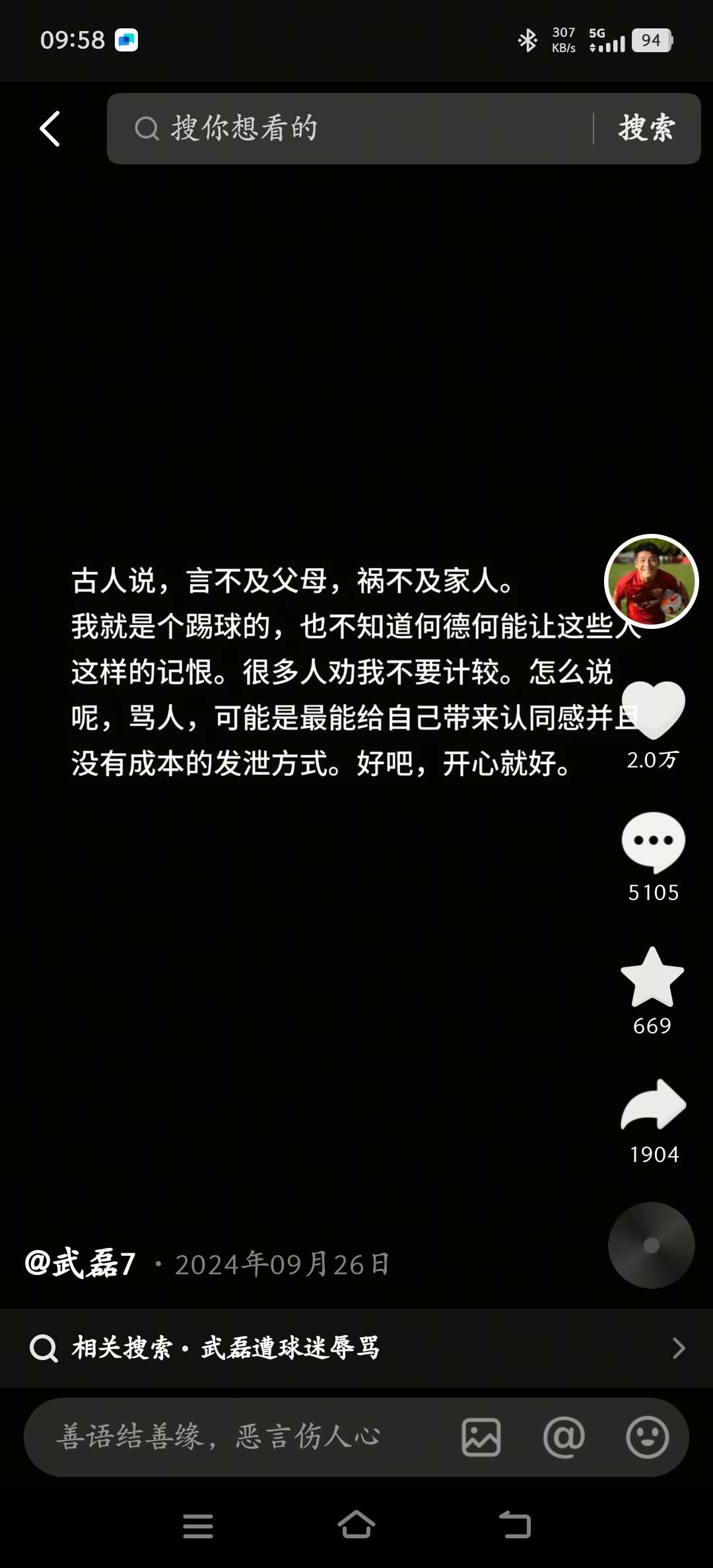
Task: Open 武磊's profile avatar
Action: coord(651,581)
